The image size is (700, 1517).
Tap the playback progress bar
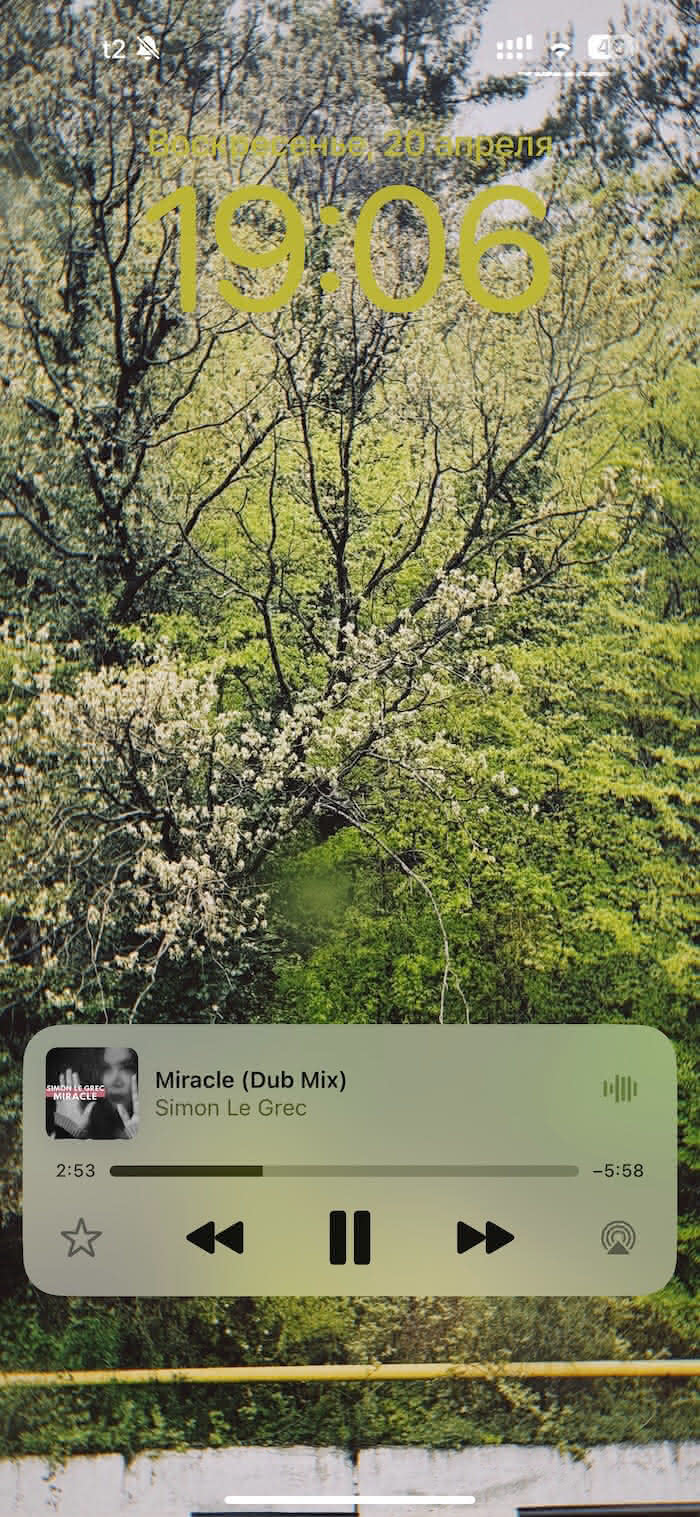[x=344, y=1171]
